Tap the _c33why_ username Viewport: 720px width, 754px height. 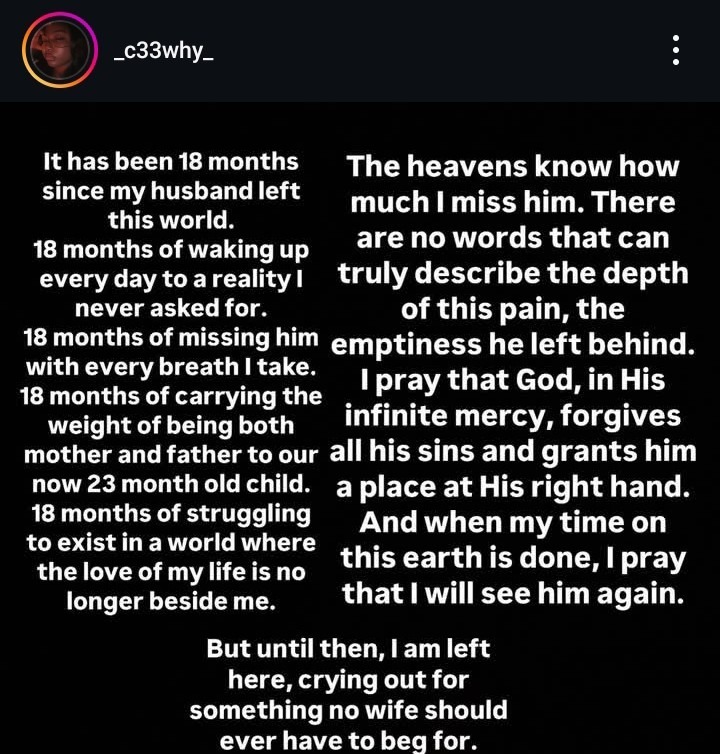tap(163, 50)
